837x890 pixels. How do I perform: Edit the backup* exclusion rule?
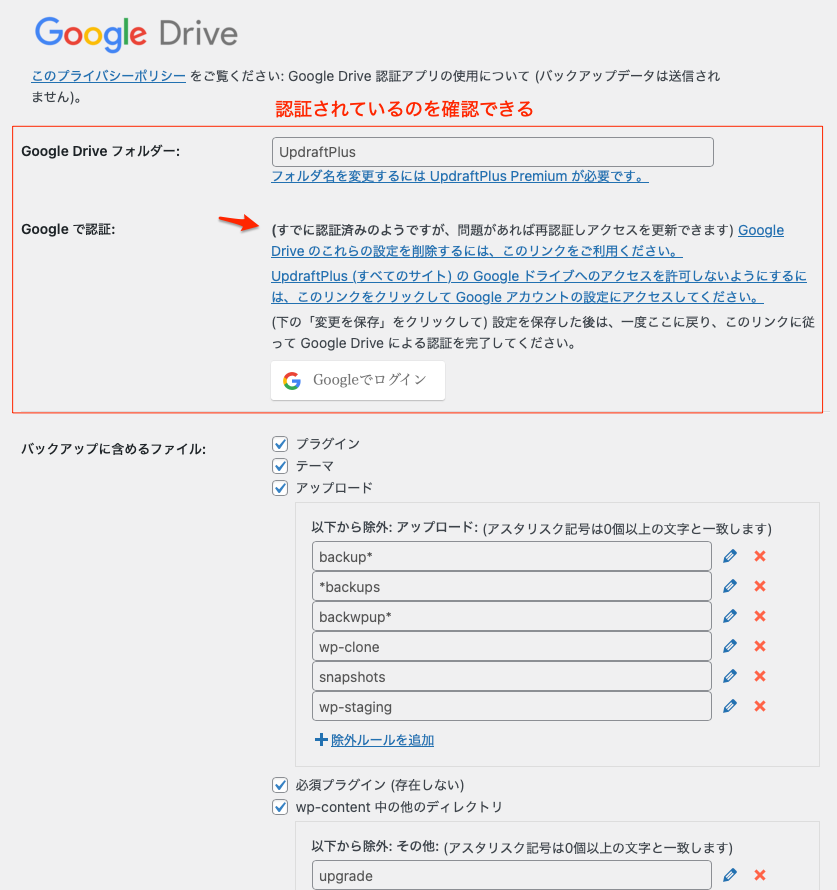coord(730,556)
